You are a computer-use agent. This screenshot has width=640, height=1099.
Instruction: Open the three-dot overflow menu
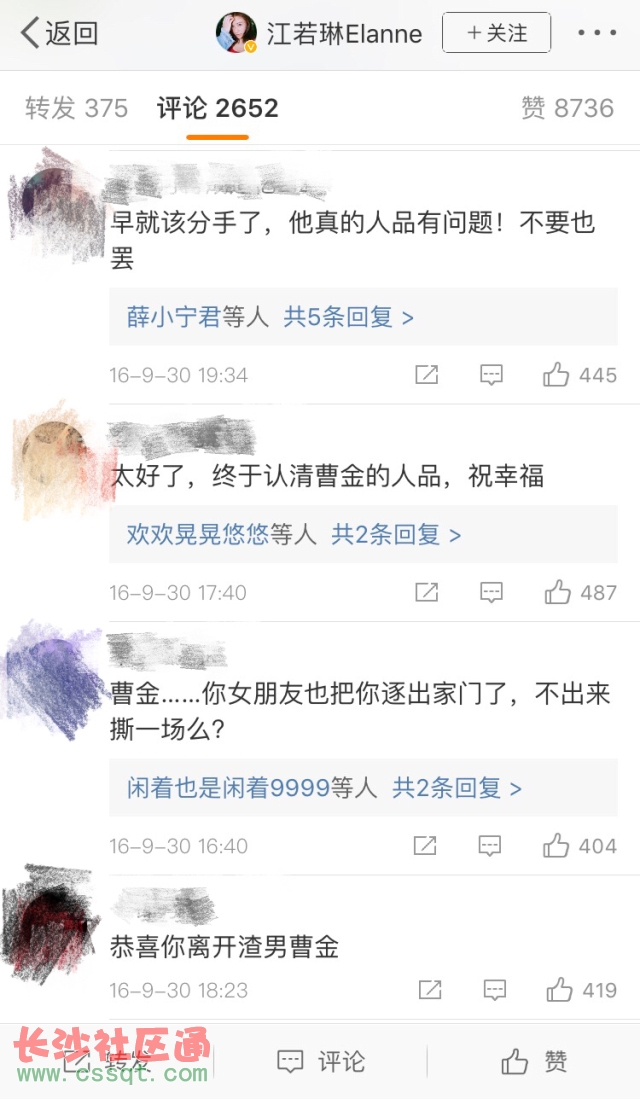(x=597, y=33)
